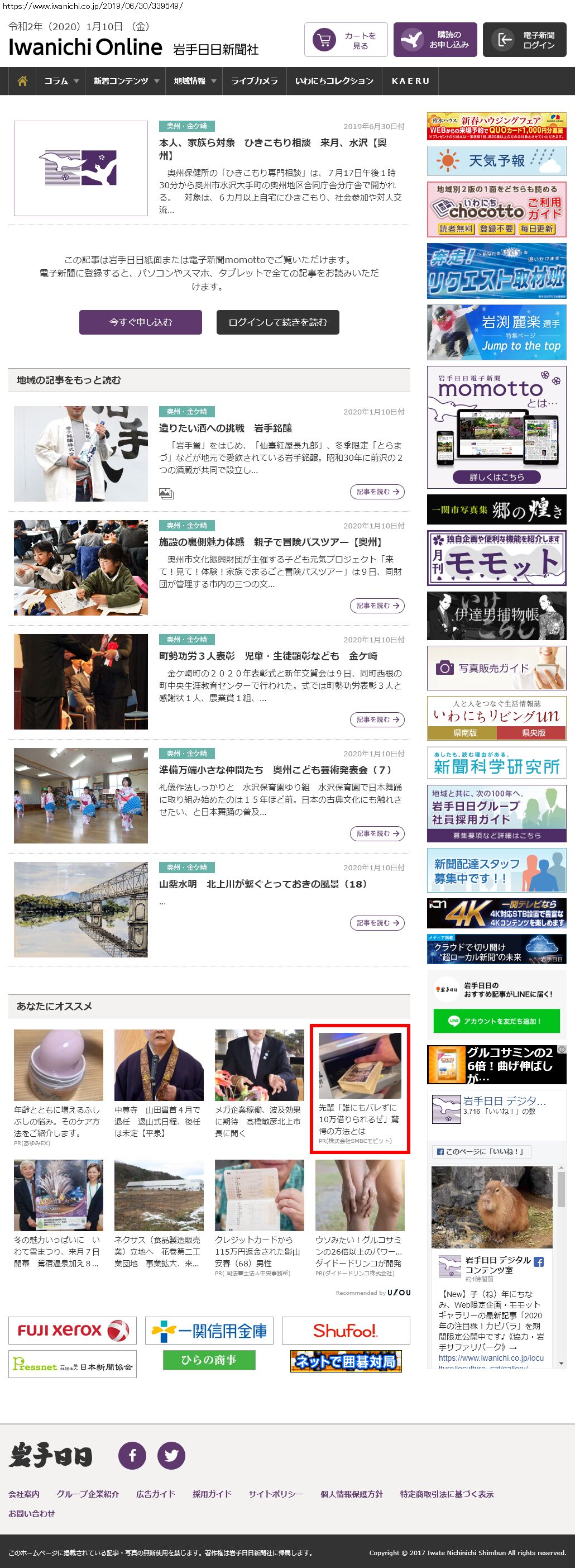
Task: Open the 天気予報 weather banner
Action: [496, 161]
